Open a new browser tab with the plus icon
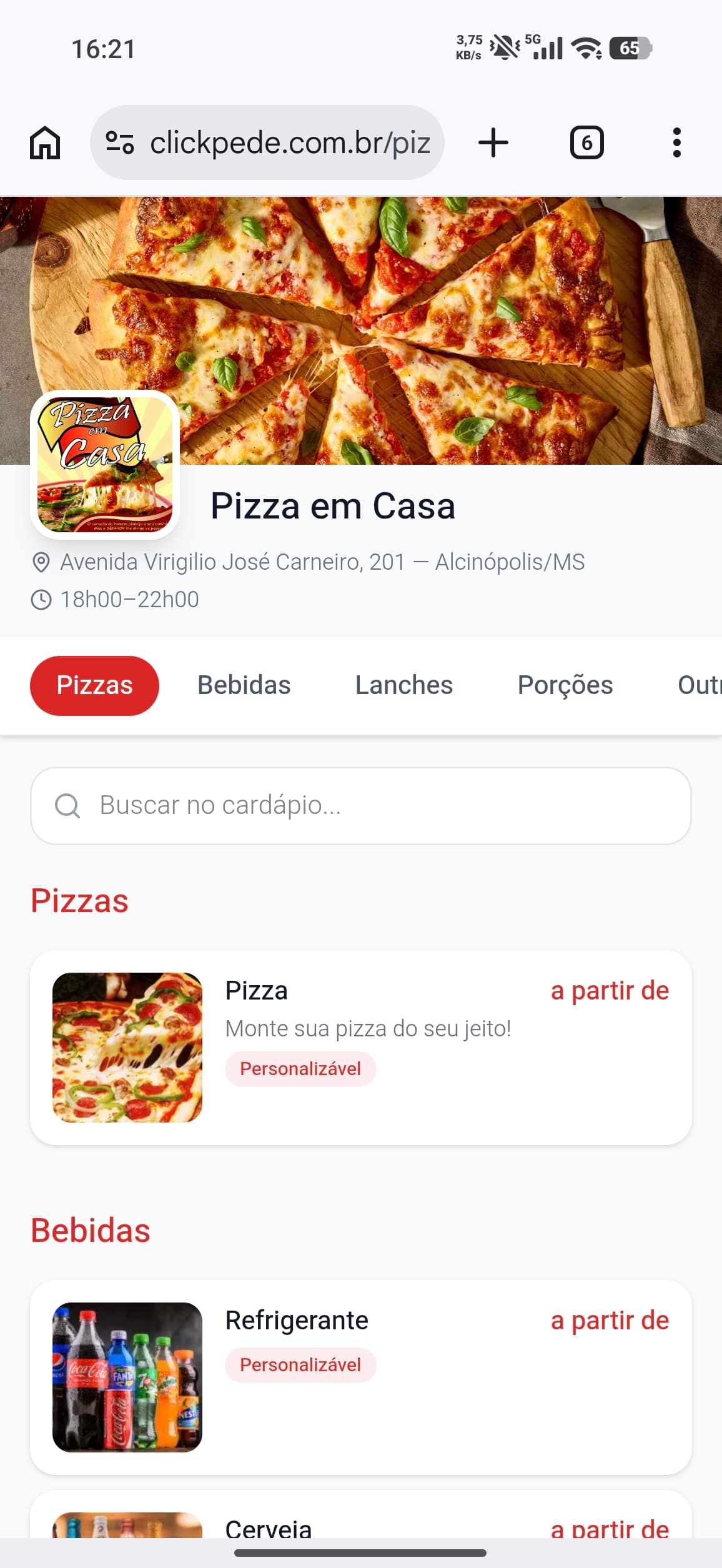The image size is (722, 1568). pyautogui.click(x=493, y=142)
